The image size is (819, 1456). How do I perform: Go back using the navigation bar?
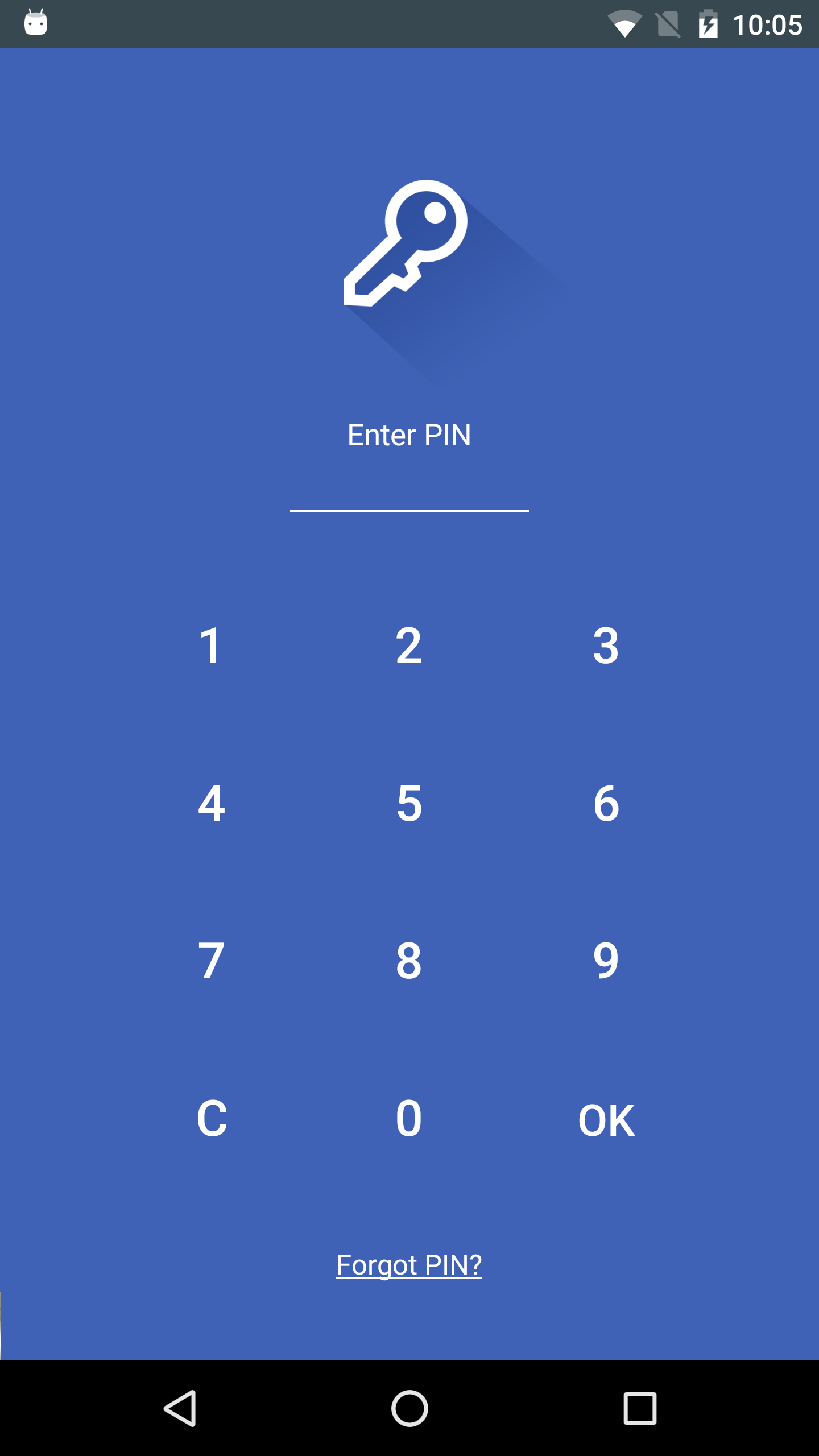click(180, 1408)
